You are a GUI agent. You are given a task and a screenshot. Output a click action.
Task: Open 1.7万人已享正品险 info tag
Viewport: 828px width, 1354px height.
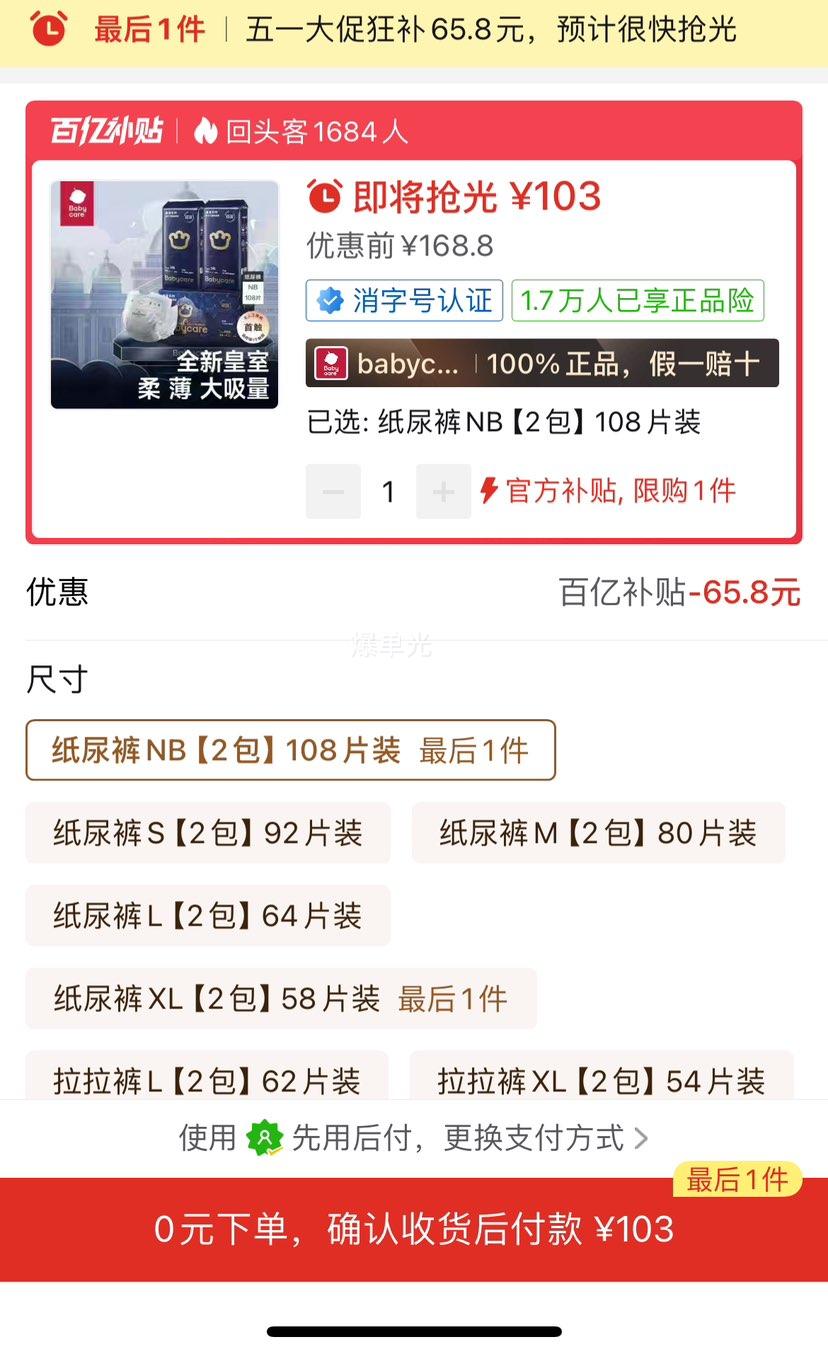pyautogui.click(x=638, y=301)
